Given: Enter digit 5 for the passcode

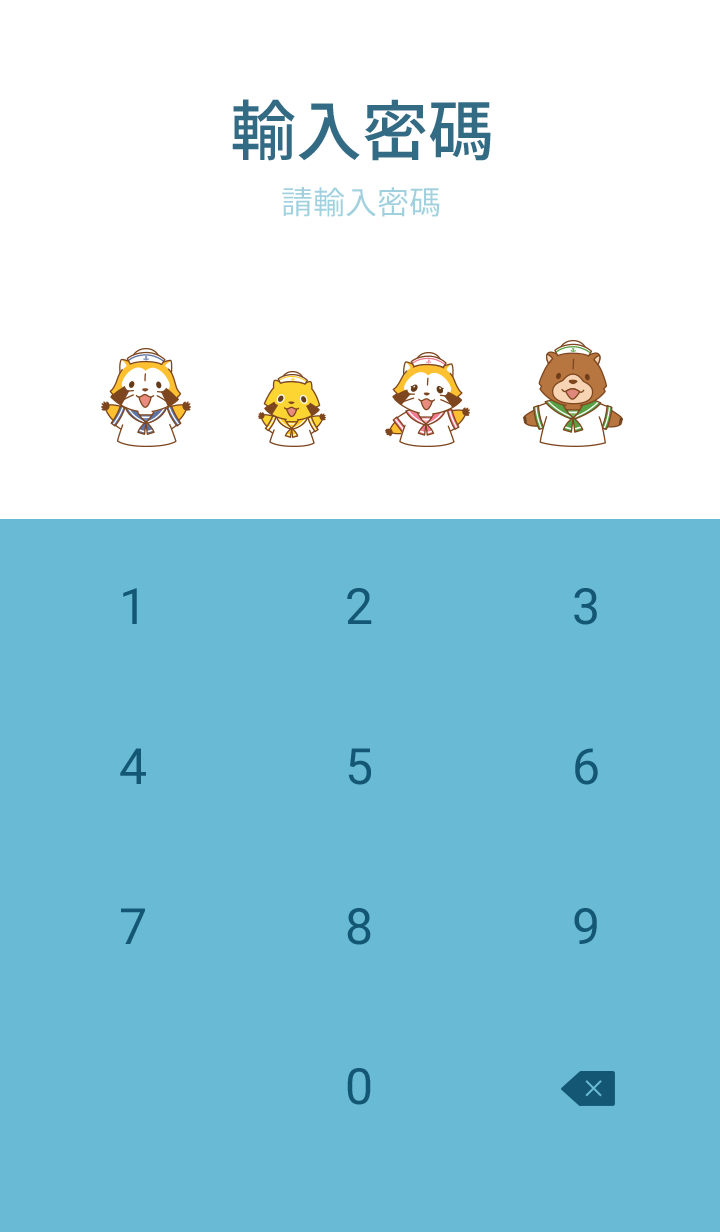Looking at the screenshot, I should pyautogui.click(x=359, y=767).
